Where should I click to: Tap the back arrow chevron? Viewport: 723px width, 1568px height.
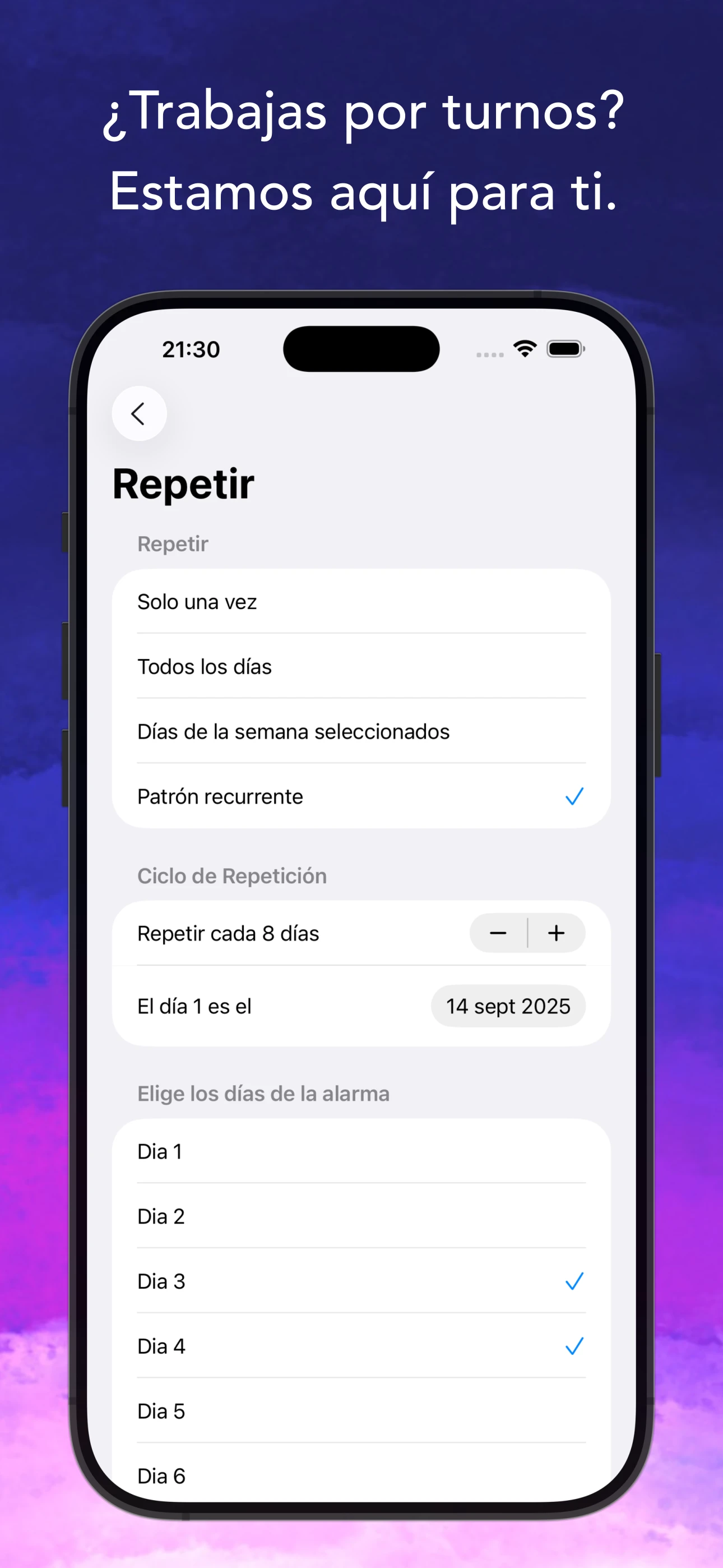tap(139, 413)
